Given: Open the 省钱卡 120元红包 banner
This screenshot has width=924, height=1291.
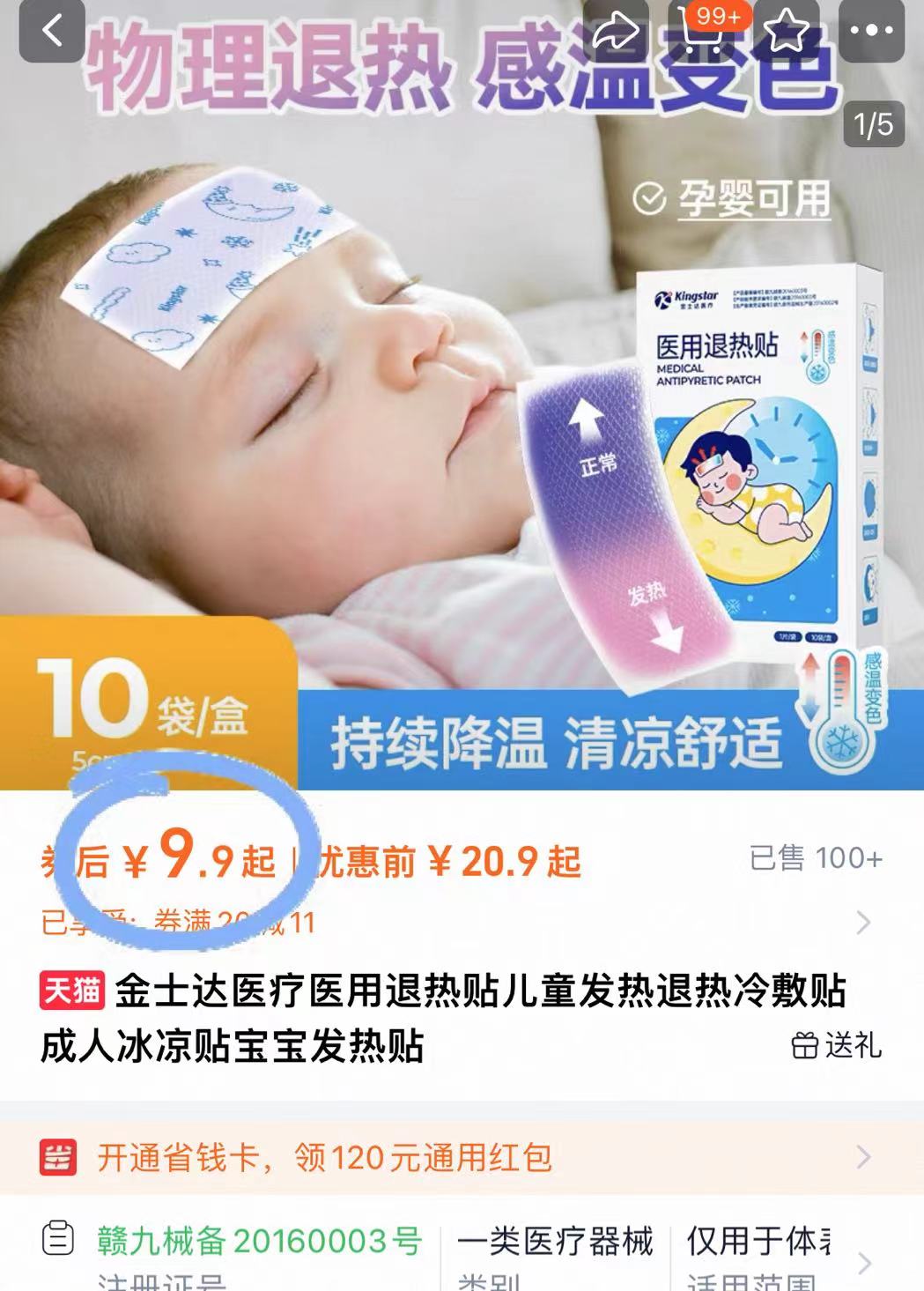Looking at the screenshot, I should [x=462, y=1157].
